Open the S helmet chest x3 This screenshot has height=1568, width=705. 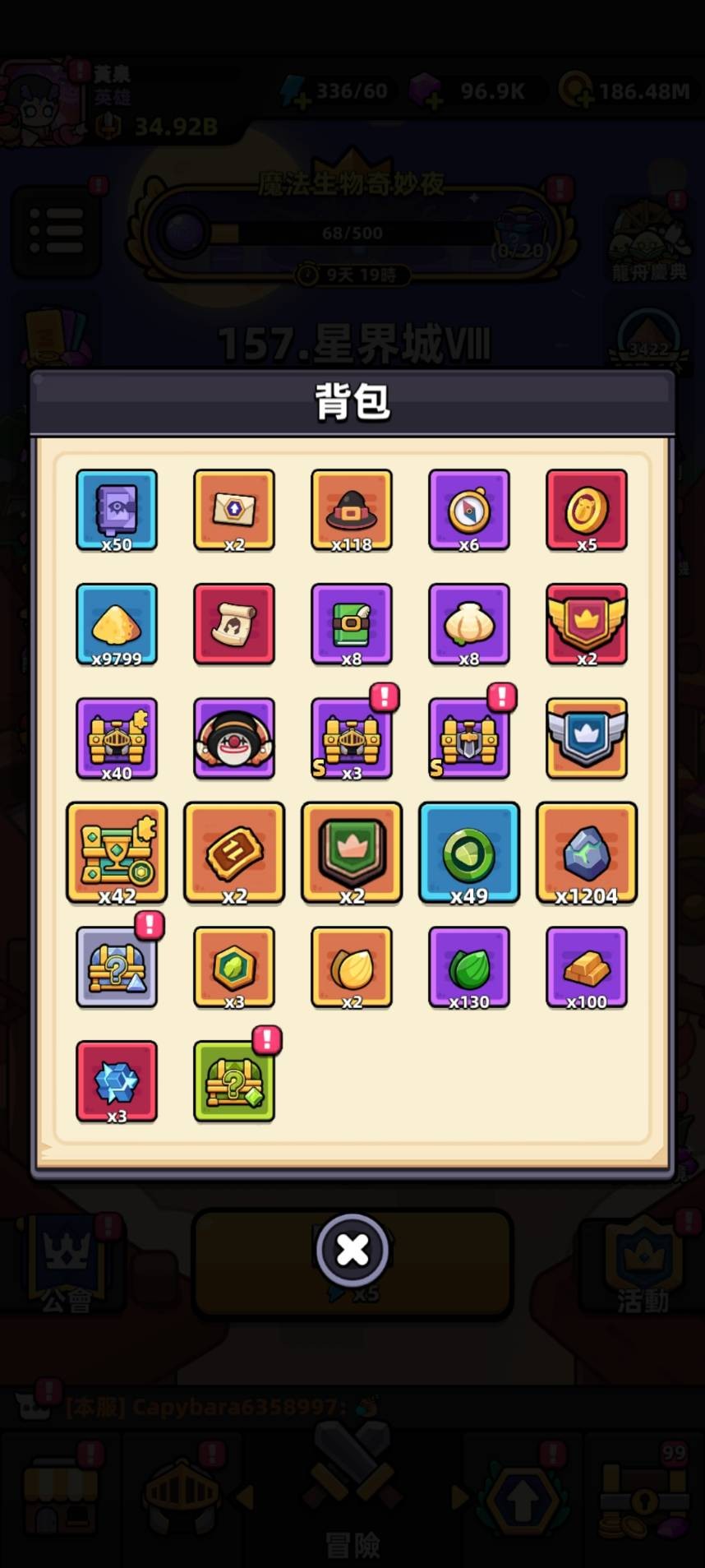[352, 738]
